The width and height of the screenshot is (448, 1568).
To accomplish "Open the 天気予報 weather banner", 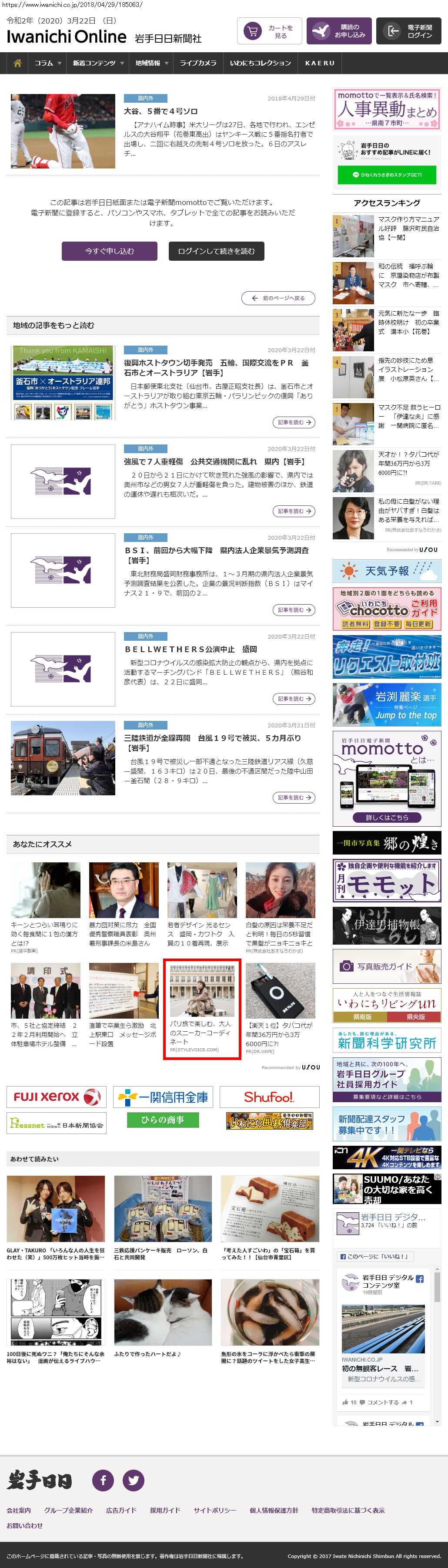I will (x=387, y=571).
